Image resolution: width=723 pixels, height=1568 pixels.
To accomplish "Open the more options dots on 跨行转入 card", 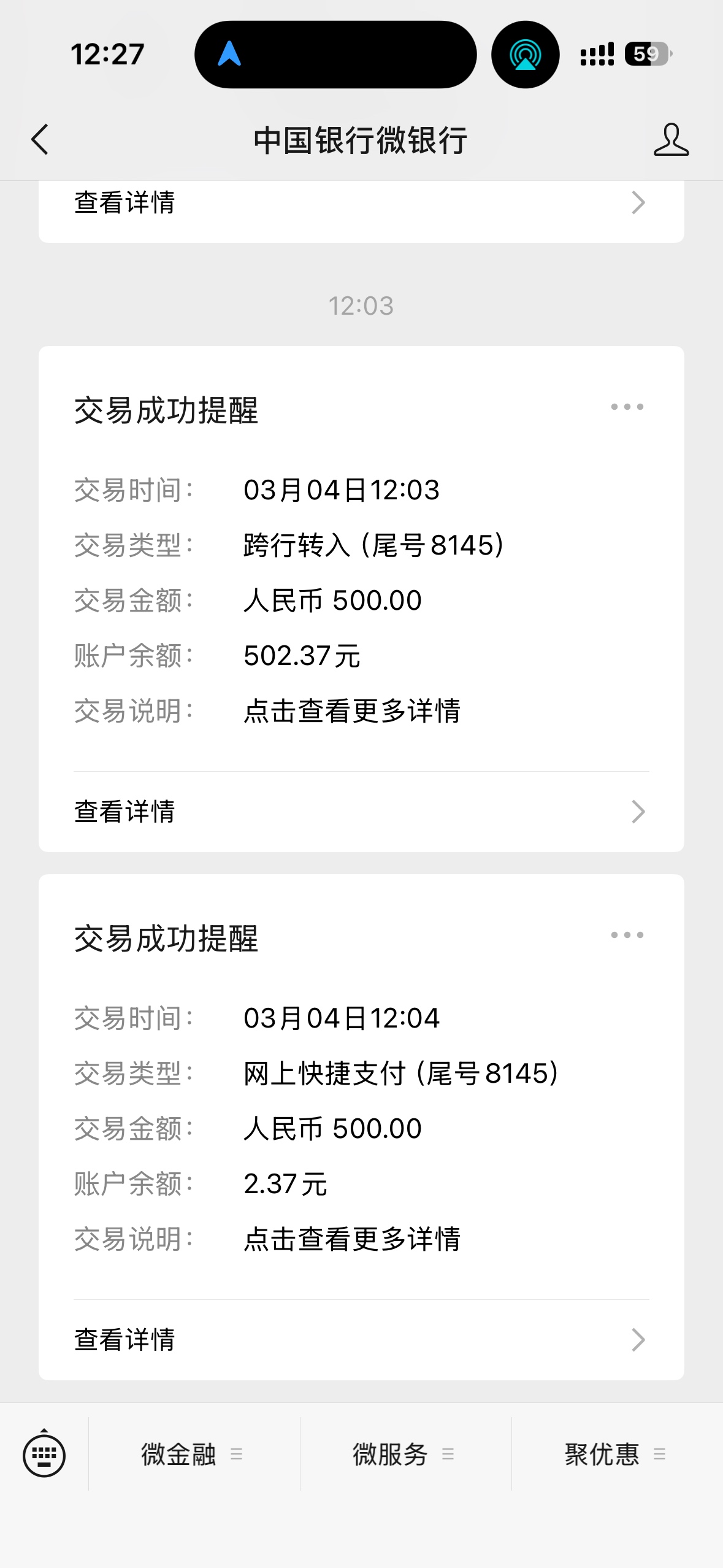I will coord(627,407).
